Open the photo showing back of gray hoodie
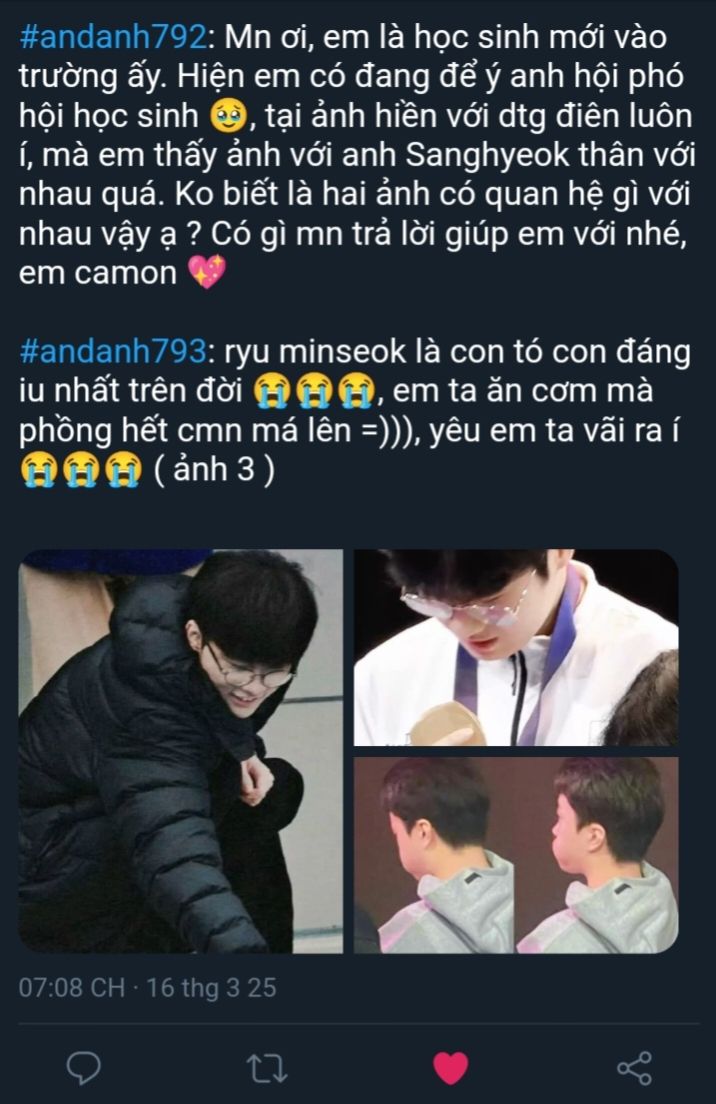Viewport: 716px width, 1104px height. coord(516,854)
